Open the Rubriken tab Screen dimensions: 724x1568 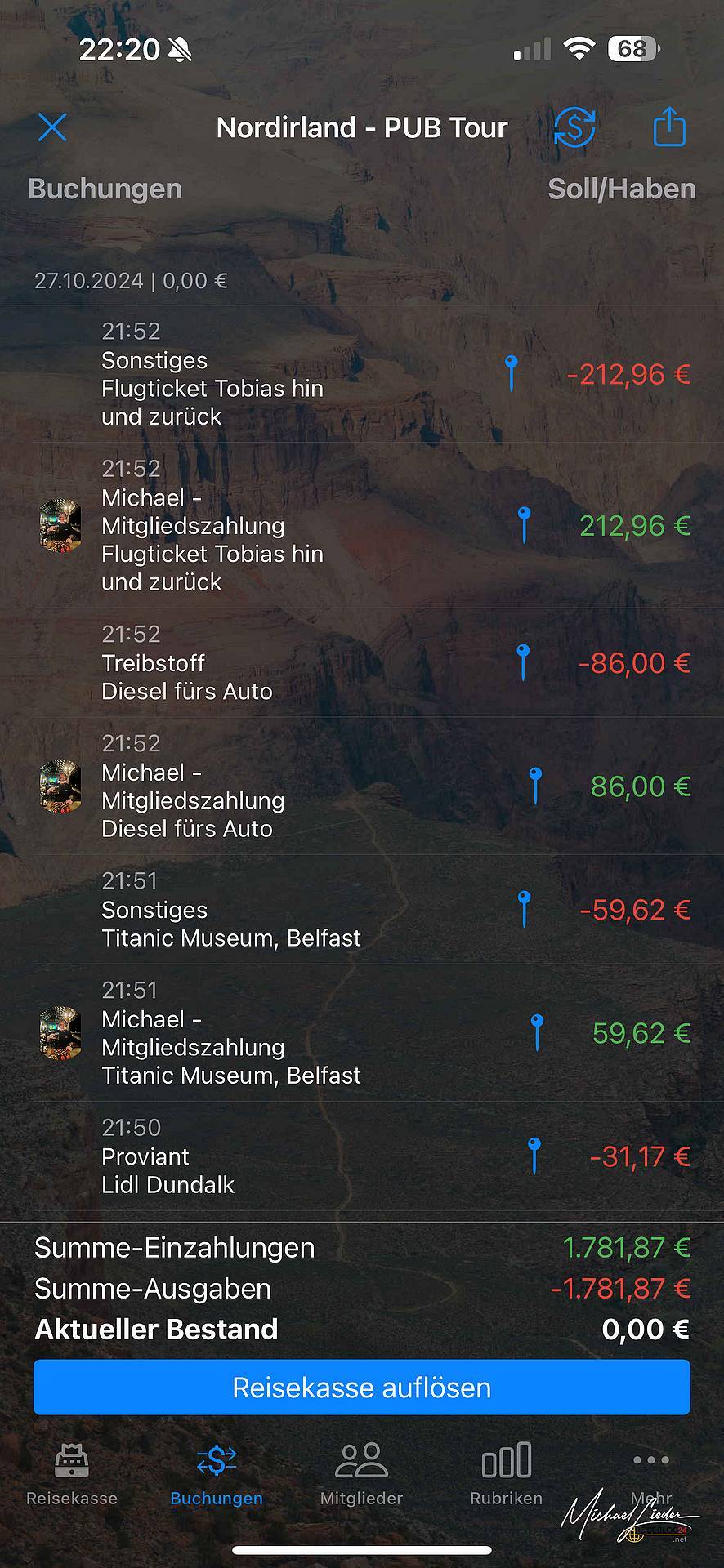pos(506,1475)
